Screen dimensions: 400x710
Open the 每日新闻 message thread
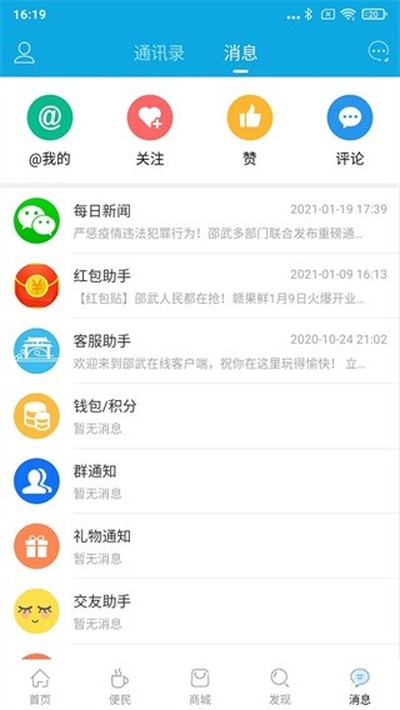[200, 221]
